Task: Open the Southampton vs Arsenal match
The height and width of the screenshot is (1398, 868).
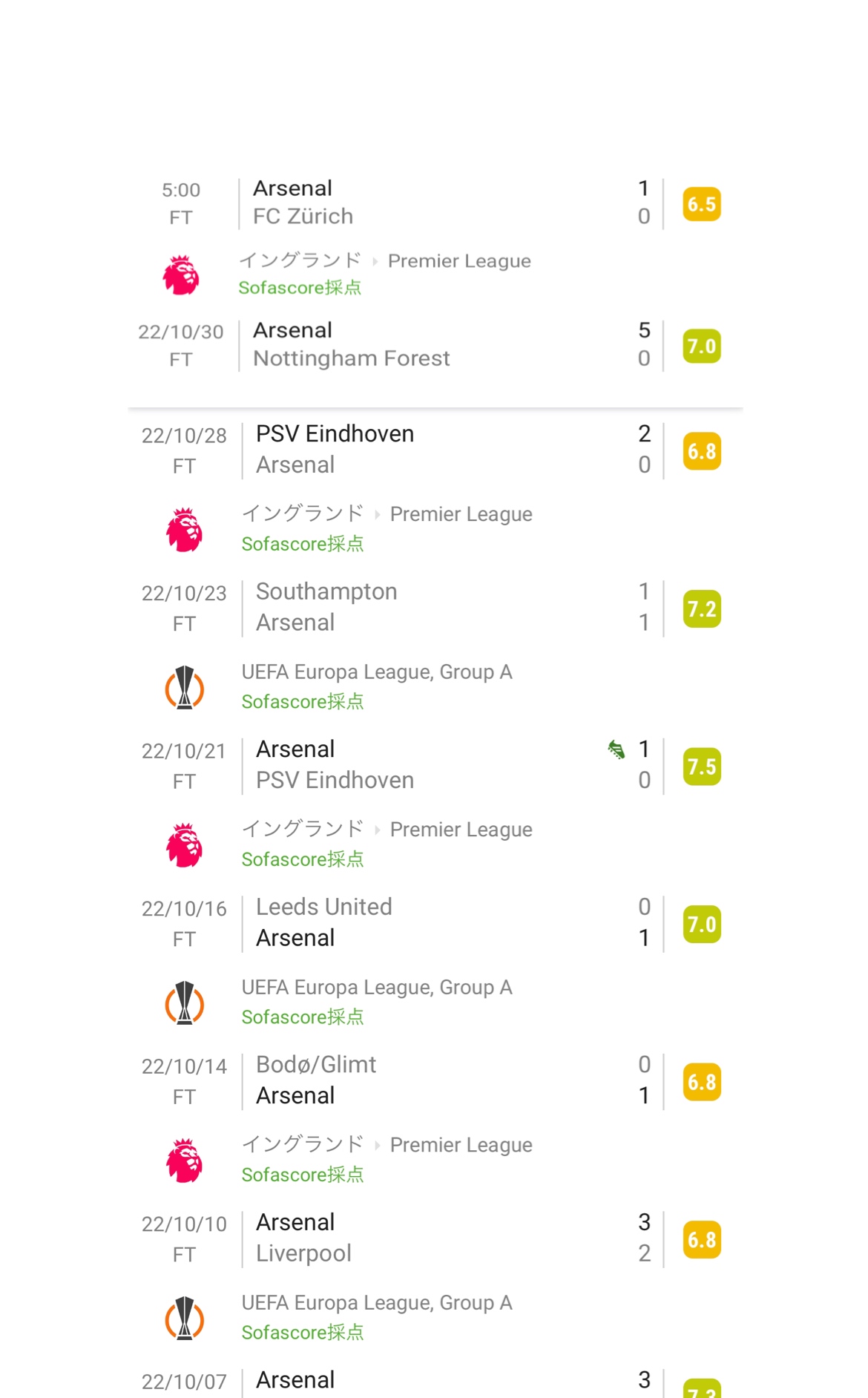Action: [x=435, y=608]
